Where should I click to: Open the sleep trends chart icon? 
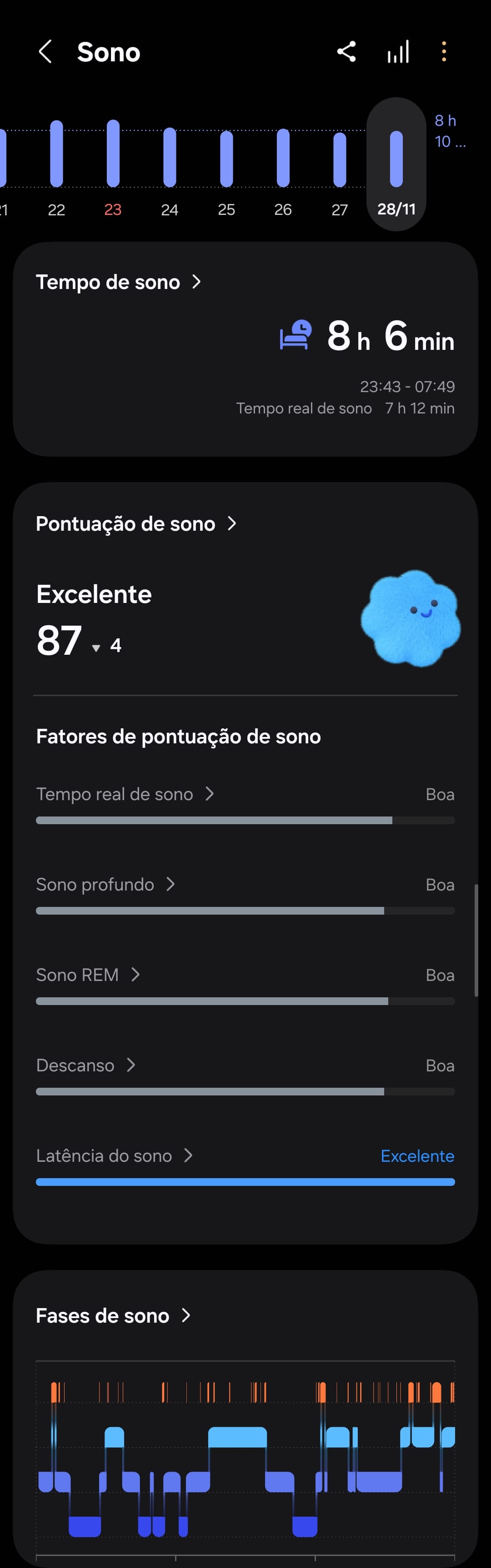click(398, 52)
